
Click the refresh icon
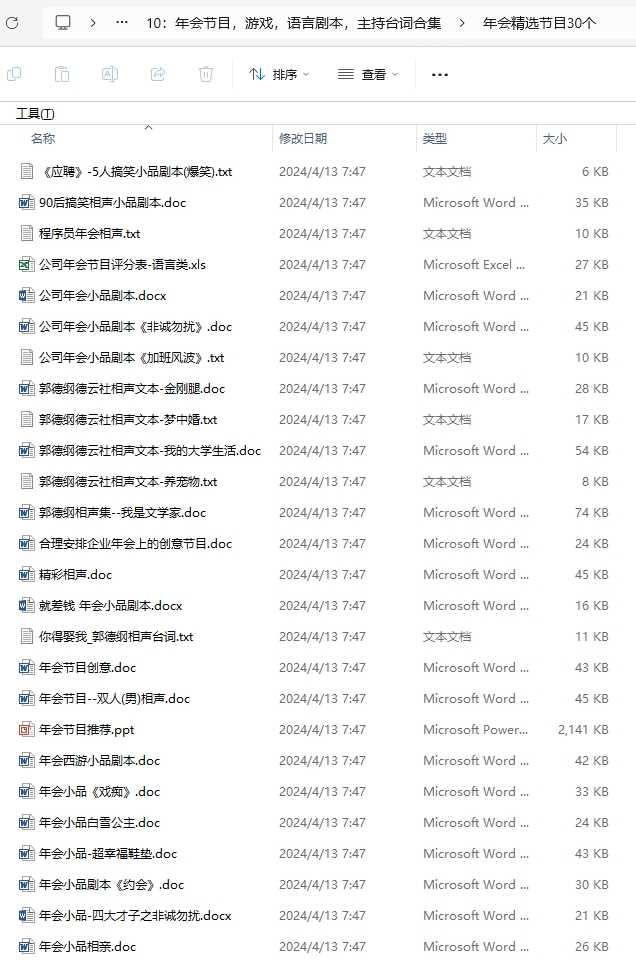11,22
